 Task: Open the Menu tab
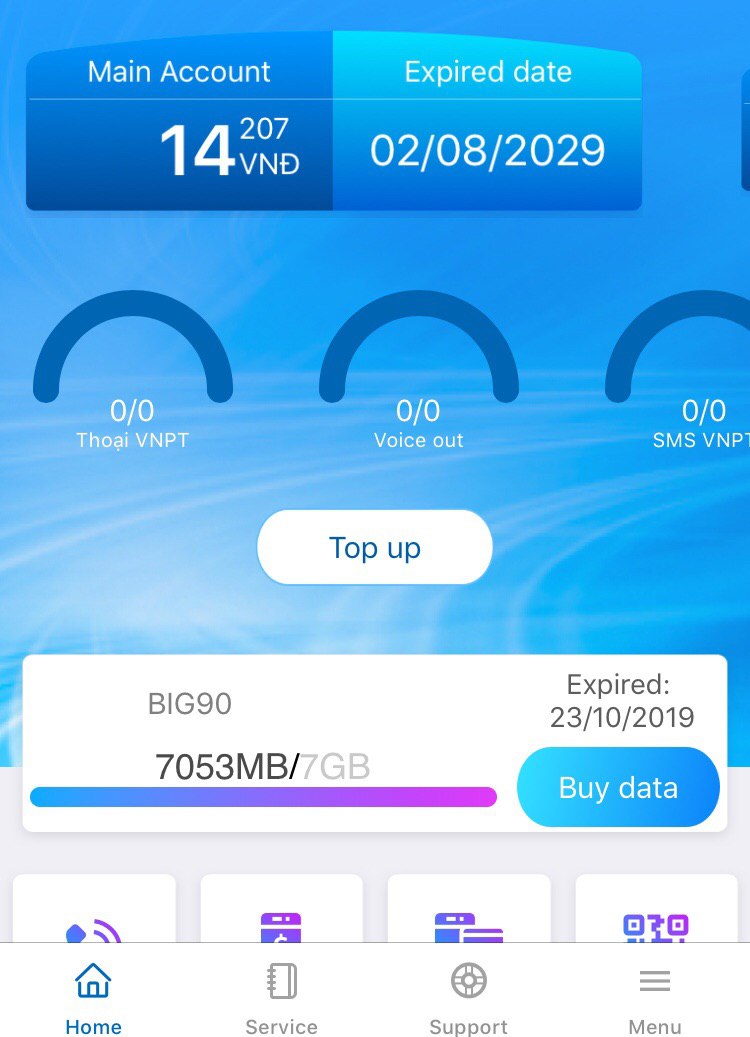(x=655, y=998)
